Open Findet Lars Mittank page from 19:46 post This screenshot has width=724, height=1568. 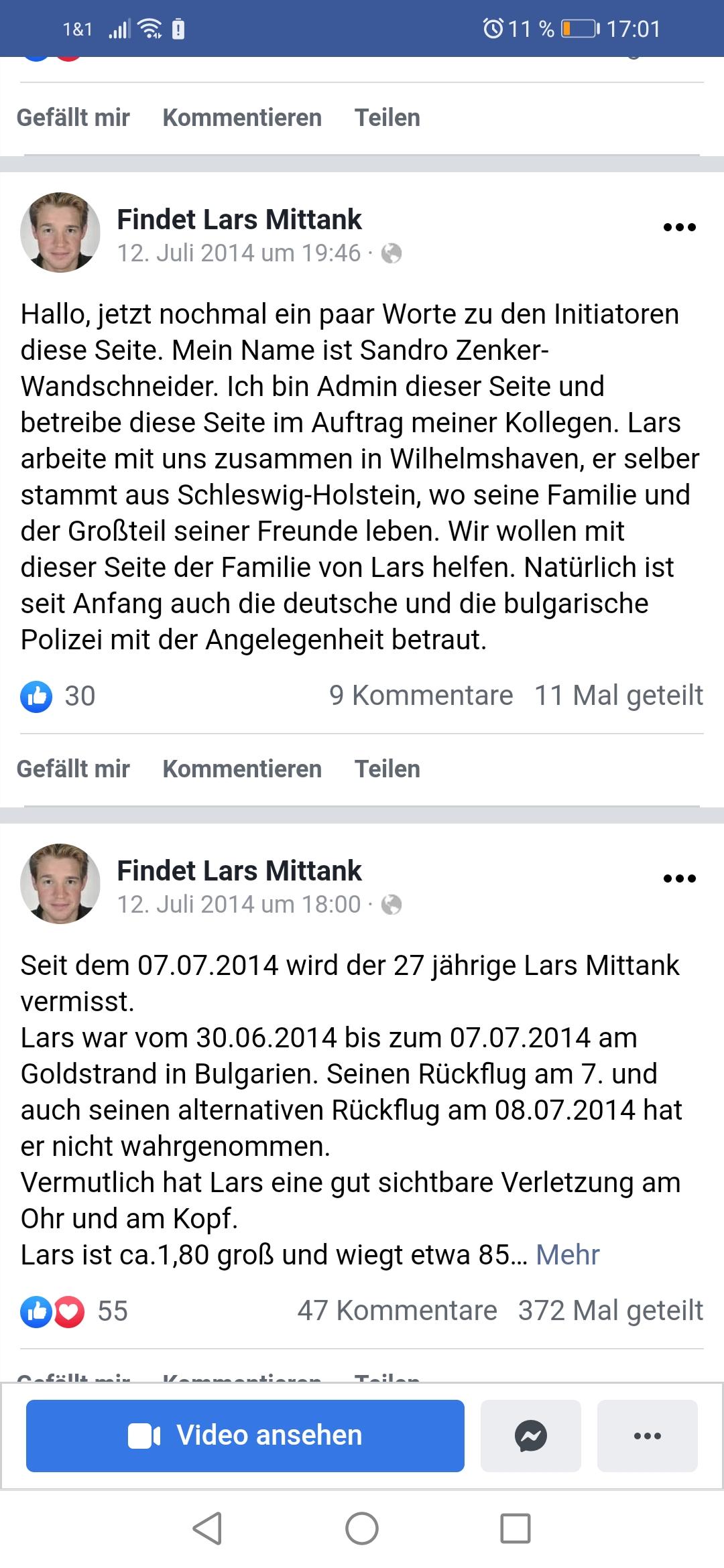click(239, 219)
